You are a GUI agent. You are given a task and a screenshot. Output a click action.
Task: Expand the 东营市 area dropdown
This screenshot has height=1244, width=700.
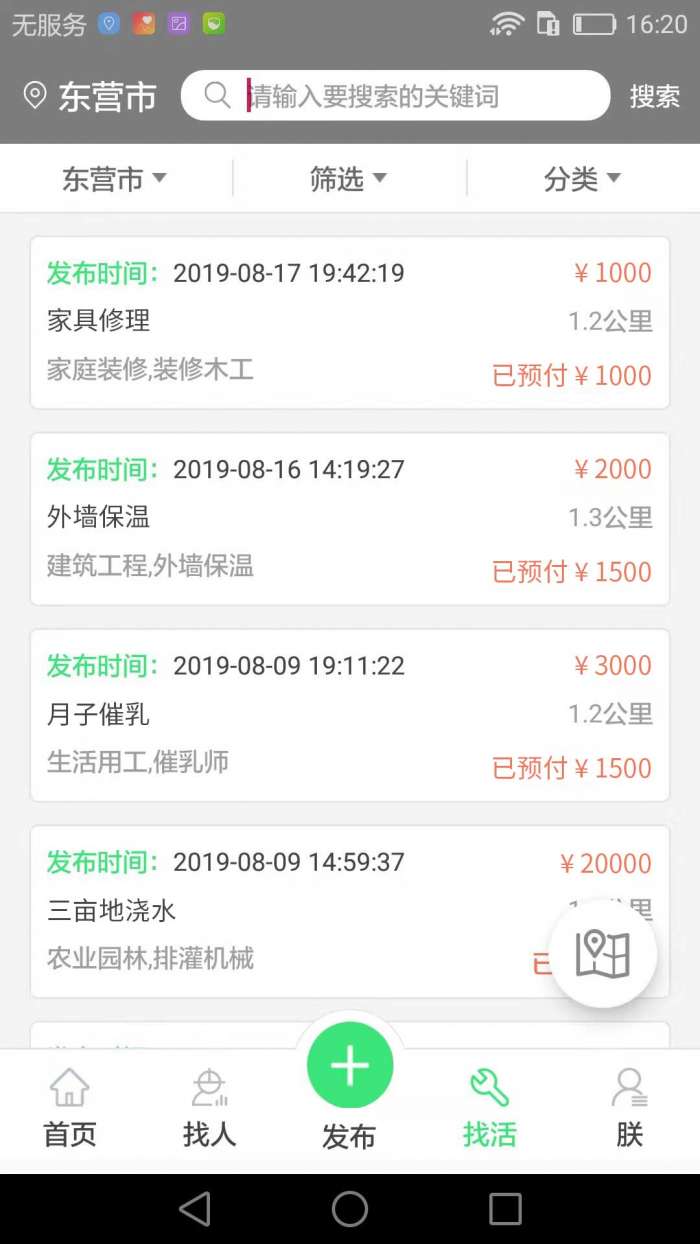click(x=115, y=179)
